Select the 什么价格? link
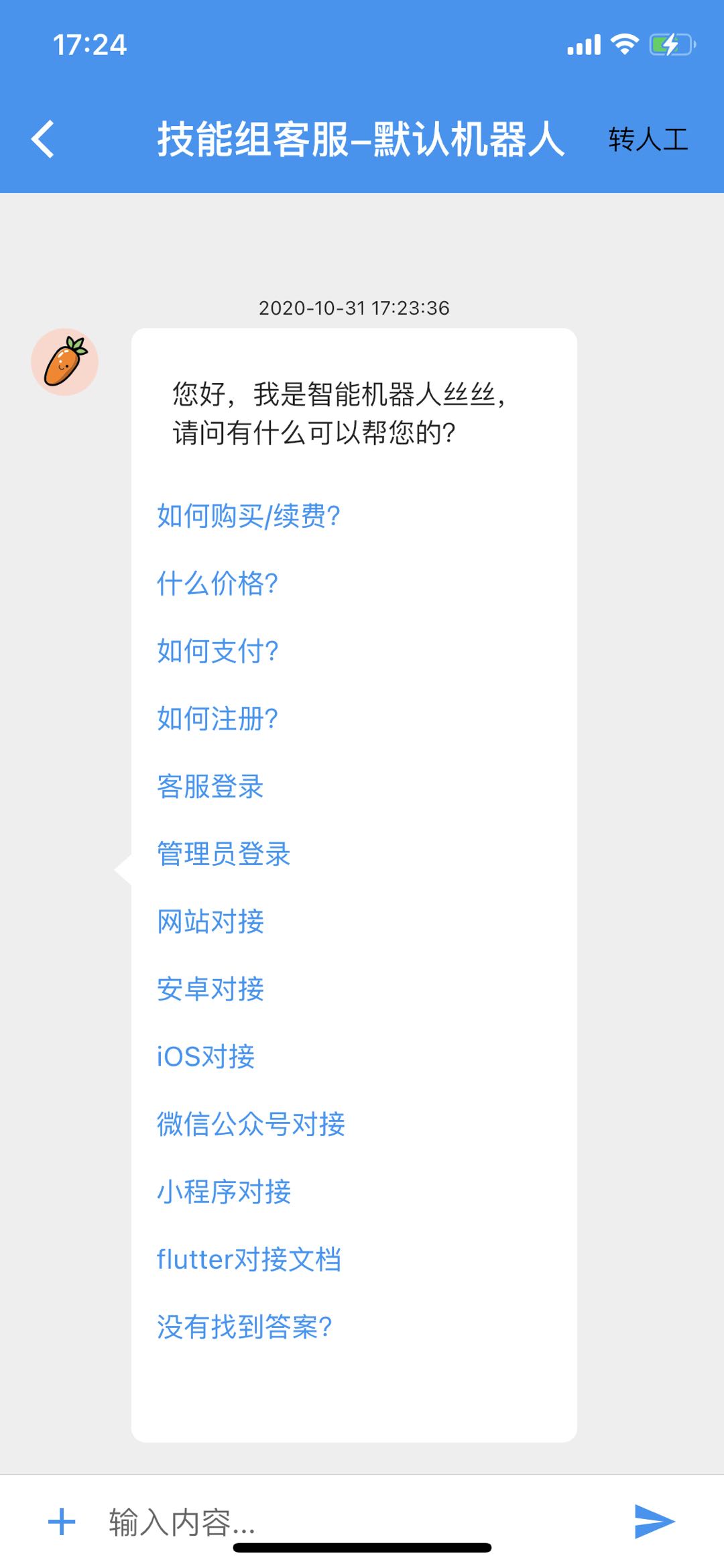The height and width of the screenshot is (1568, 724). 217,583
